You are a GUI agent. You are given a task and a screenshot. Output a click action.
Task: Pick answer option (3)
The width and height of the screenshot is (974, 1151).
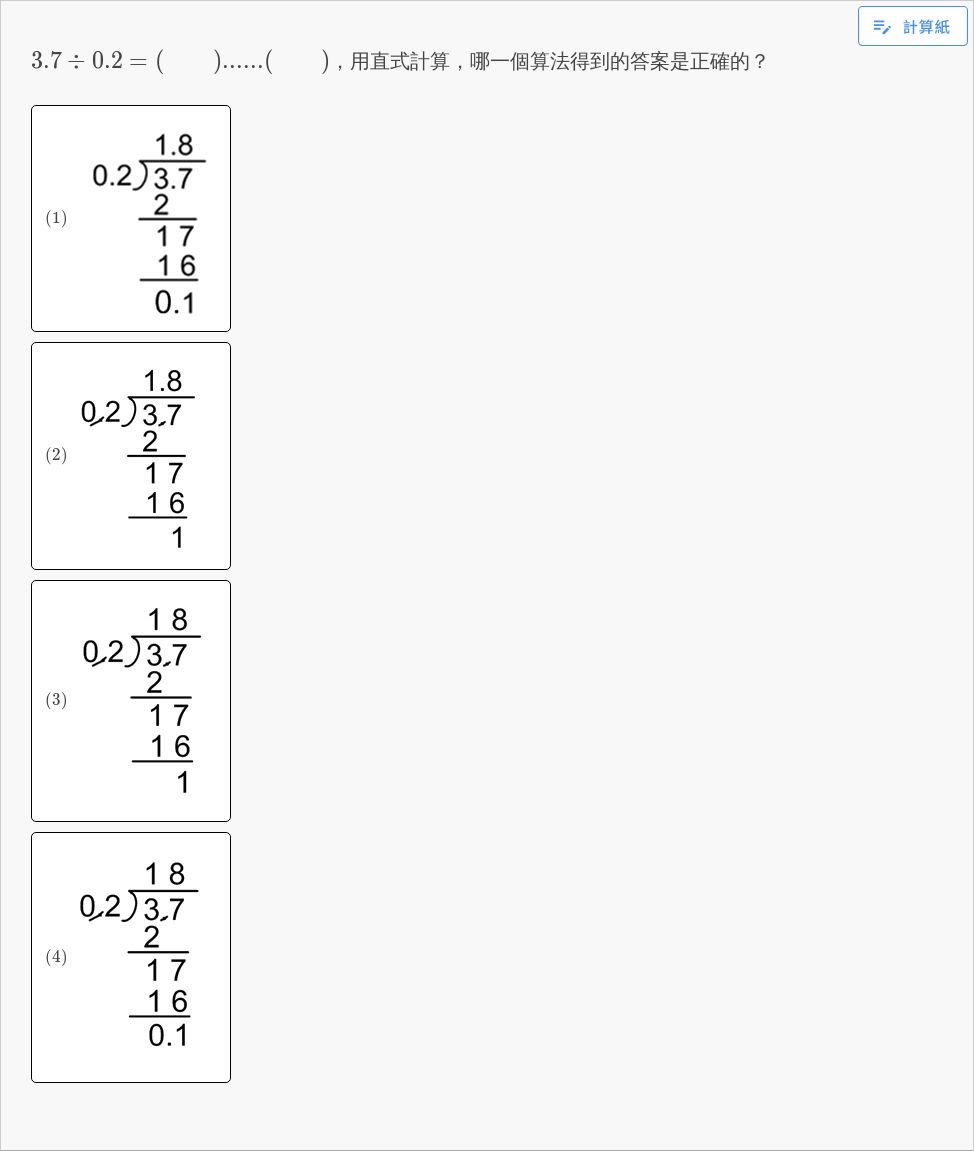pyautogui.click(x=131, y=701)
